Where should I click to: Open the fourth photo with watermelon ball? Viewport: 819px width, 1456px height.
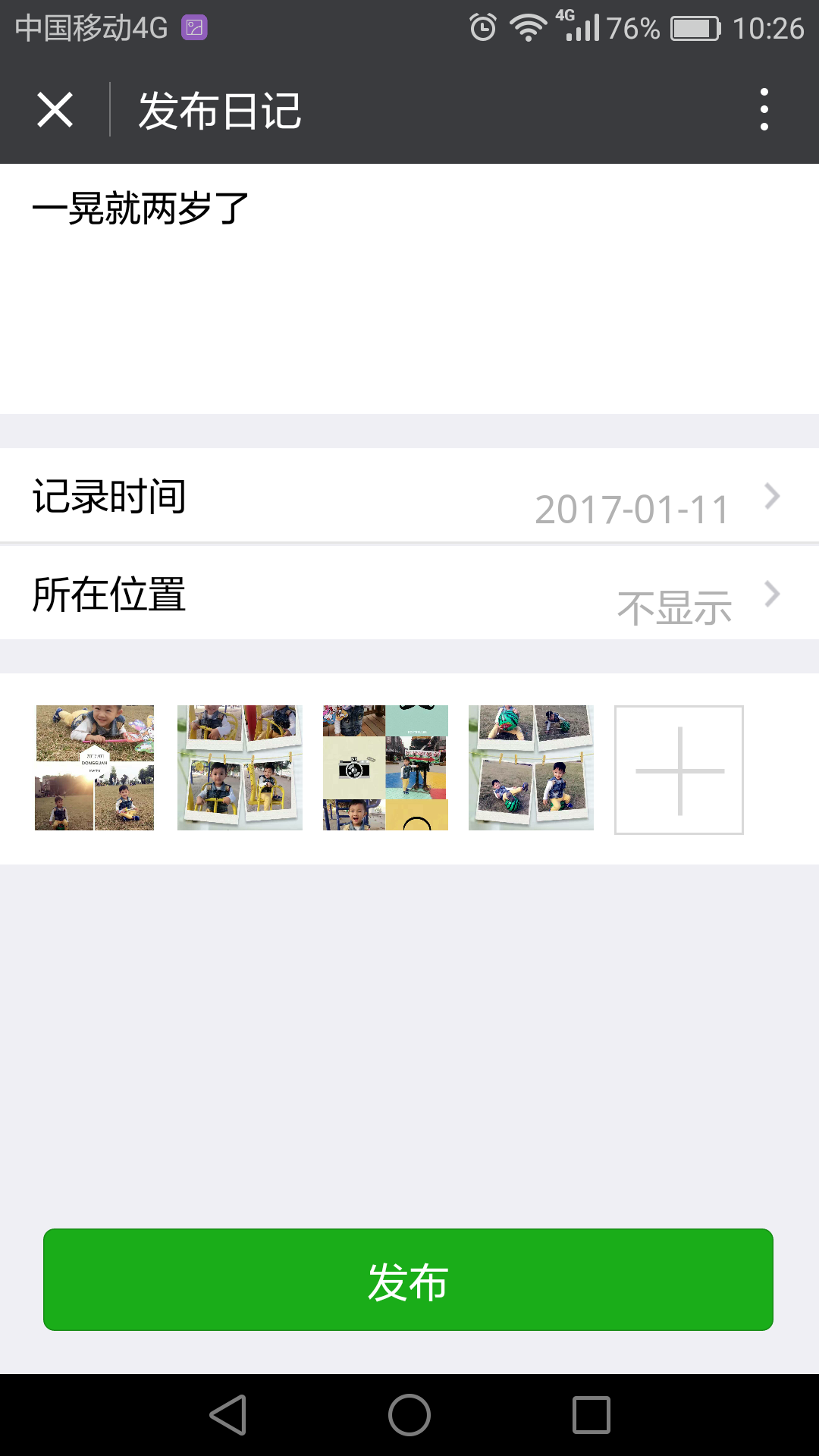(x=531, y=767)
